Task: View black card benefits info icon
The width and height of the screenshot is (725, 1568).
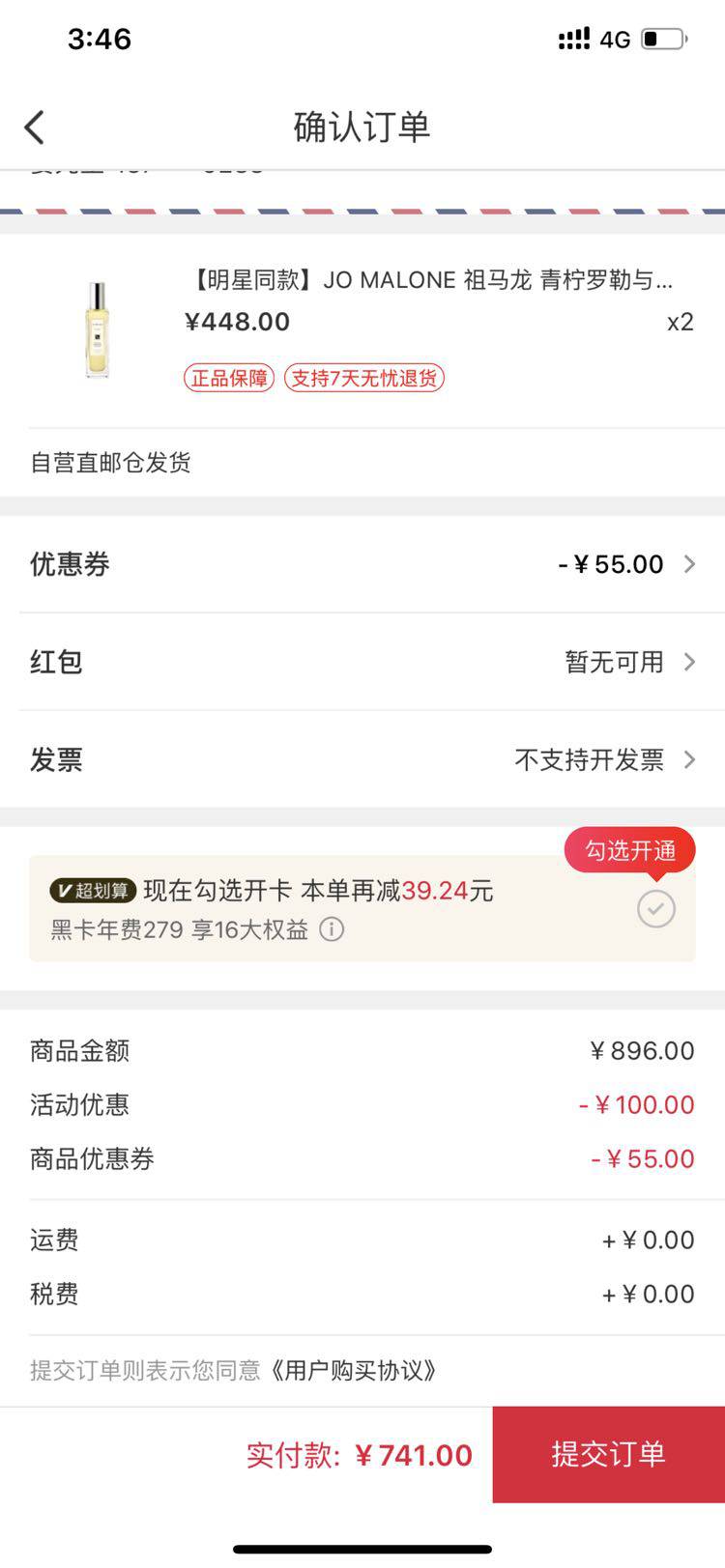Action: (x=332, y=929)
